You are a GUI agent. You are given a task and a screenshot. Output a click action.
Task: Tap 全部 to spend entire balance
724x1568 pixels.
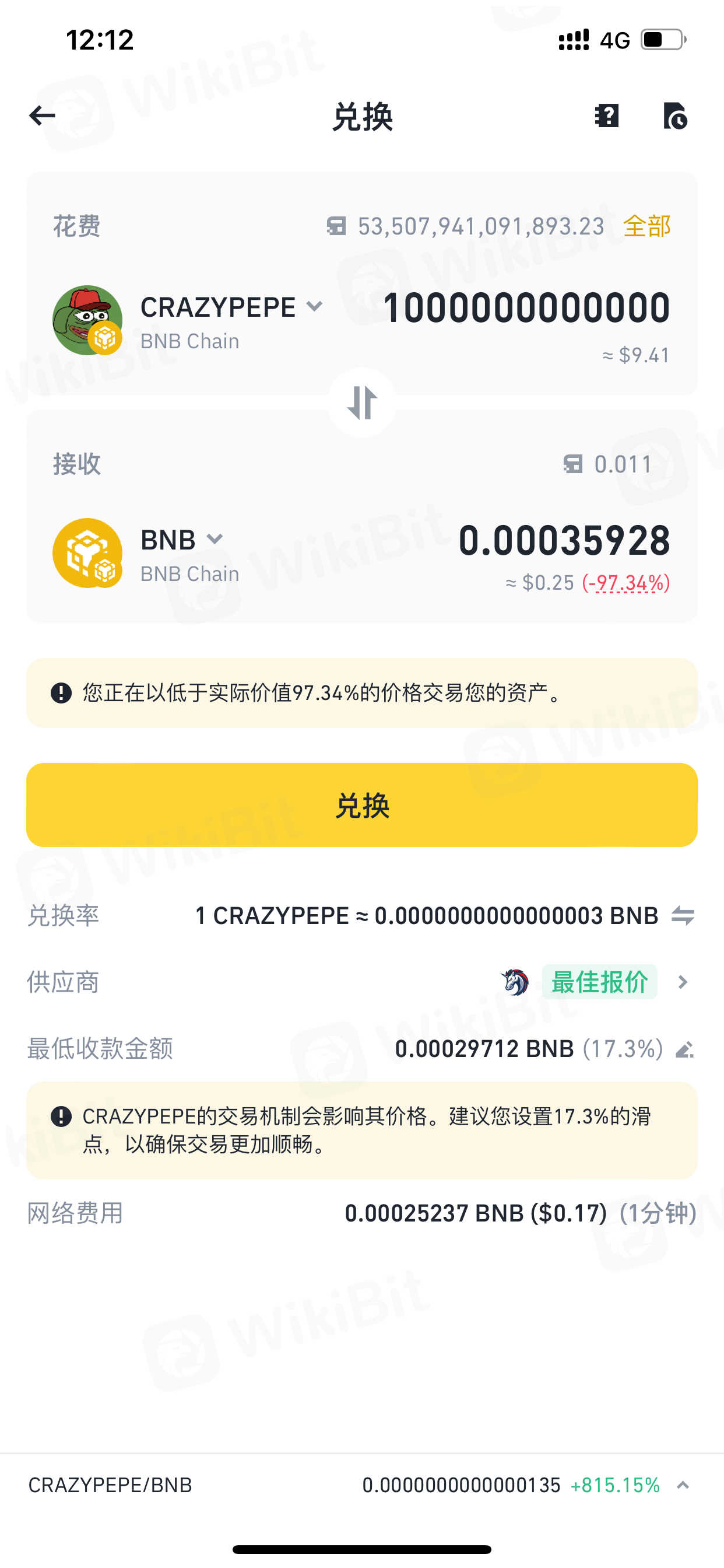pyautogui.click(x=646, y=226)
